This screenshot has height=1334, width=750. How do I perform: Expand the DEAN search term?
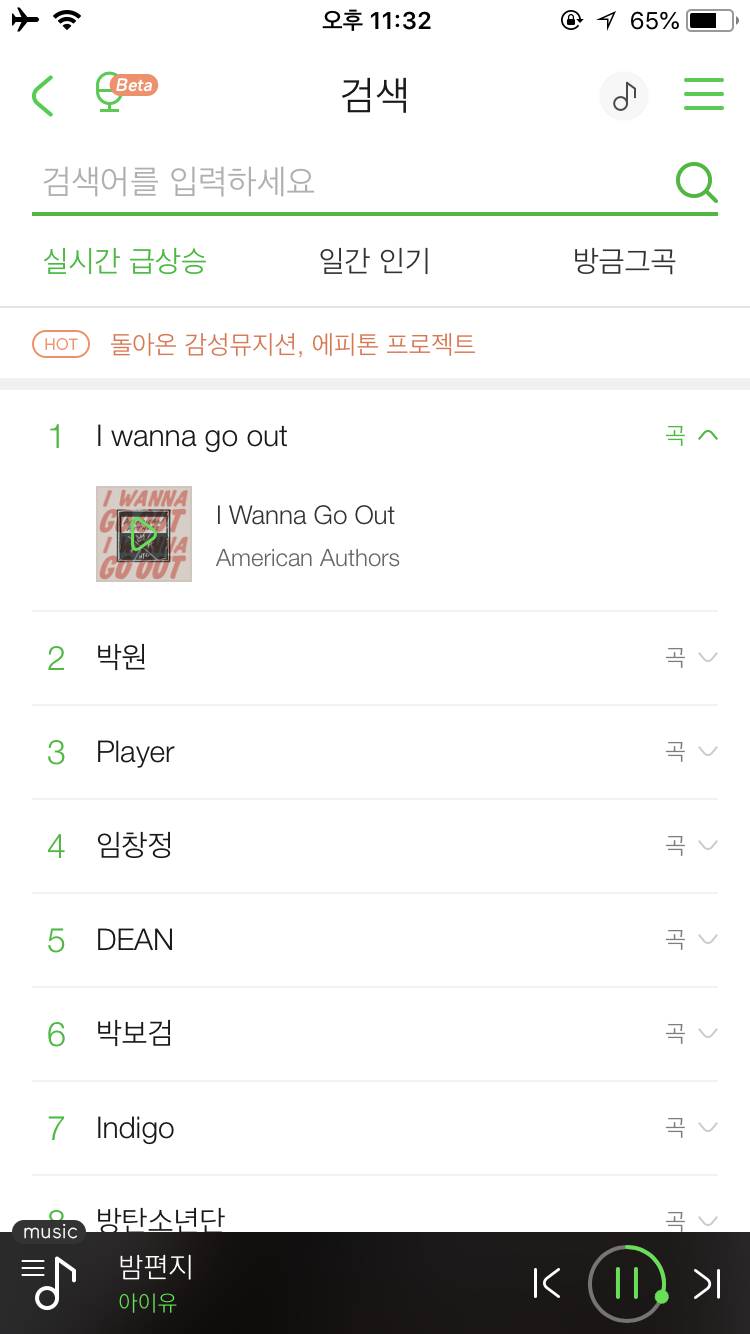point(707,939)
